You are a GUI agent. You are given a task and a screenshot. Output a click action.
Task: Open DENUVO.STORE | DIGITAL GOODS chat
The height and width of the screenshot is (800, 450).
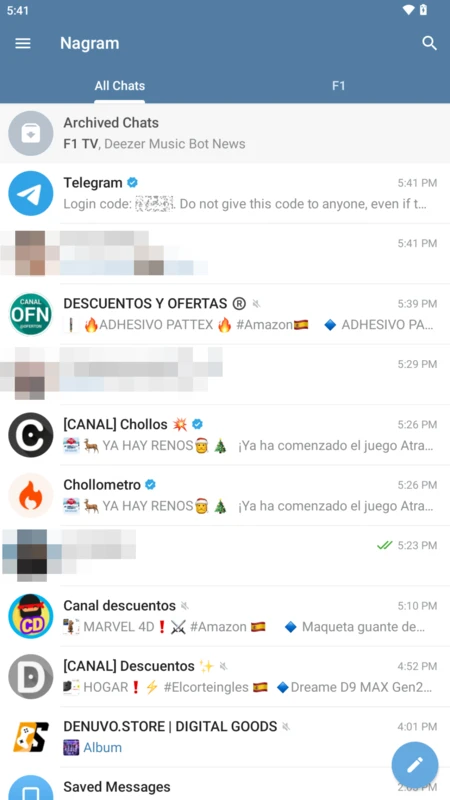[x=225, y=737]
